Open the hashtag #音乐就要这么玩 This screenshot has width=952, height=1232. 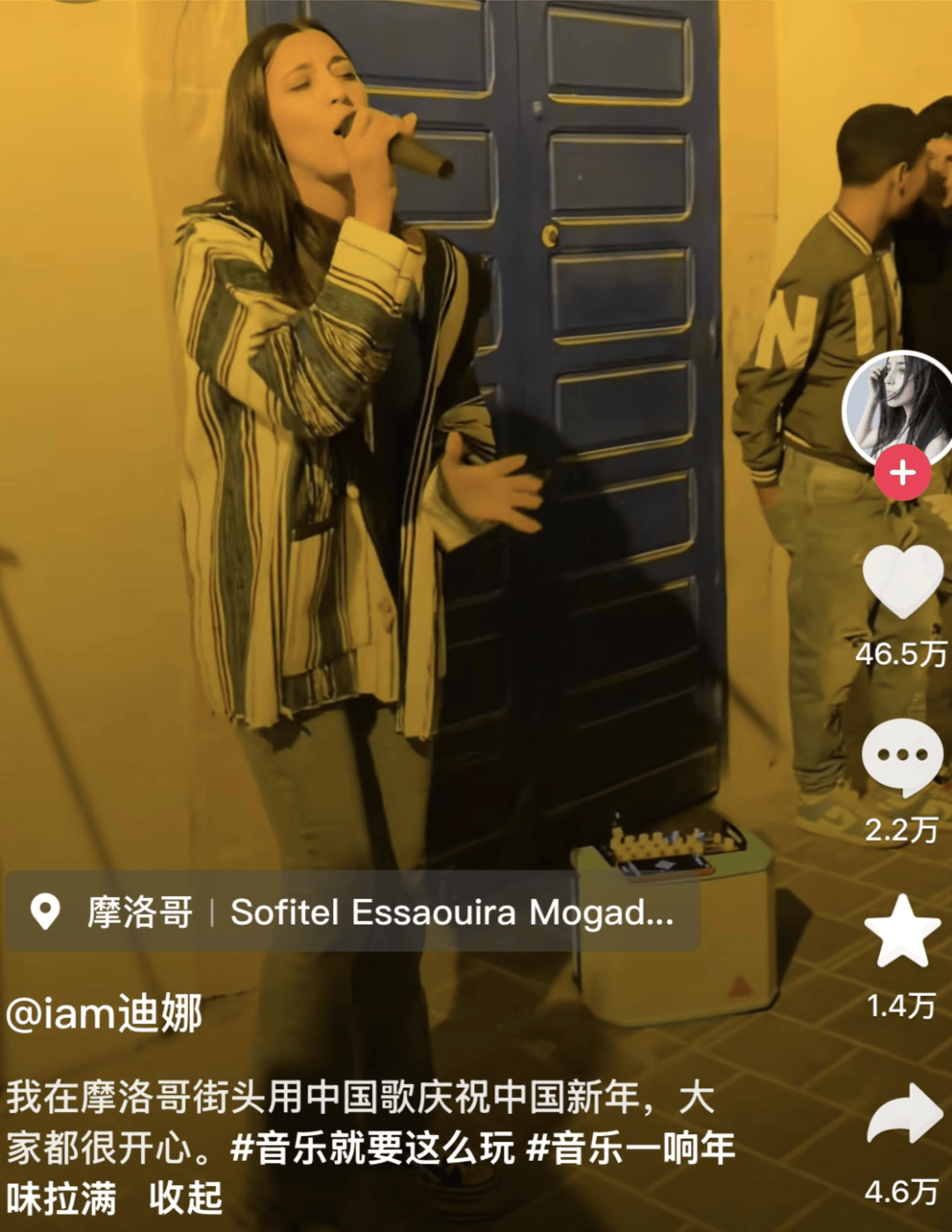click(x=372, y=1148)
